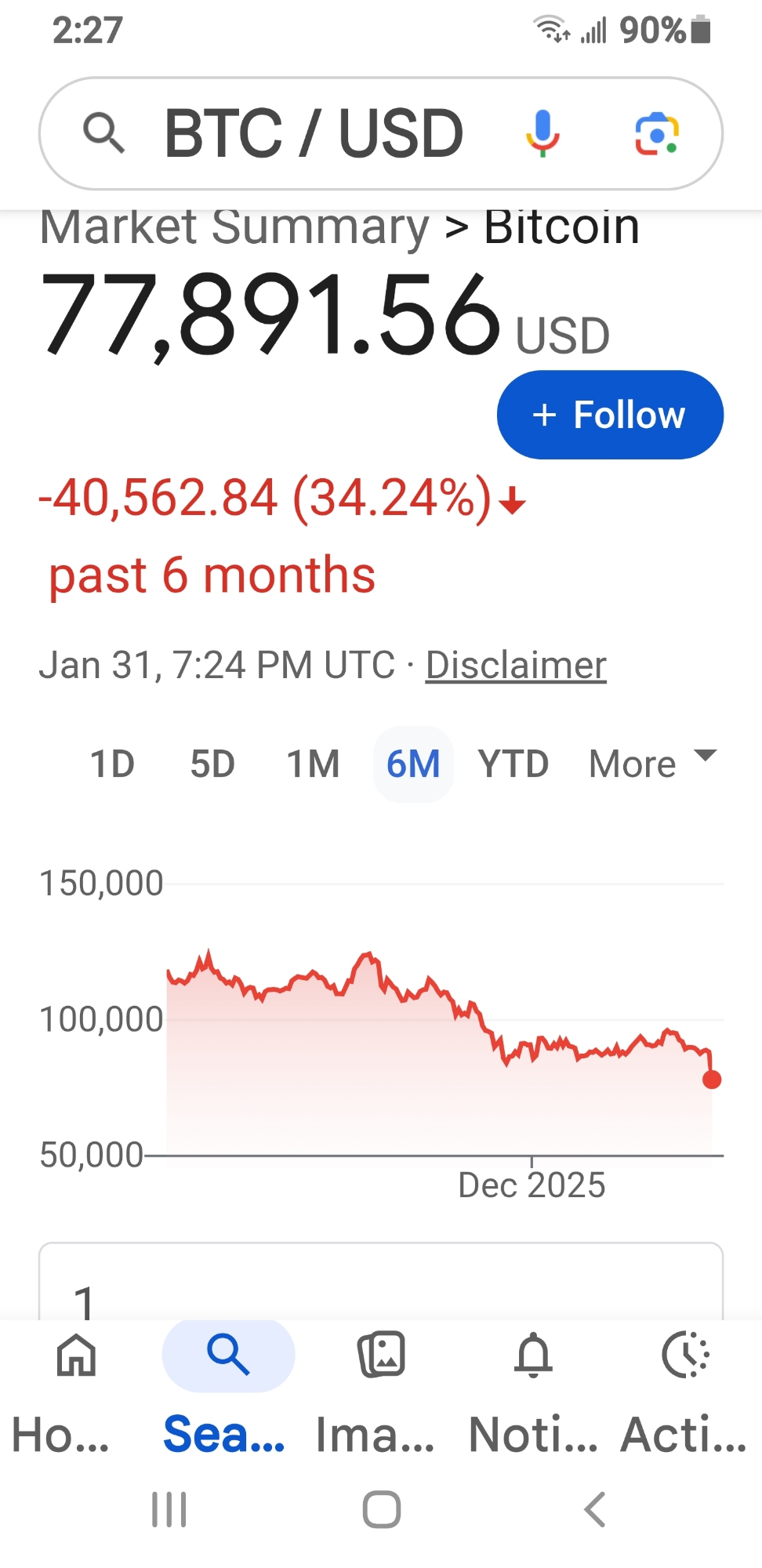Expand the More time ranges dropdown

pos(651,764)
